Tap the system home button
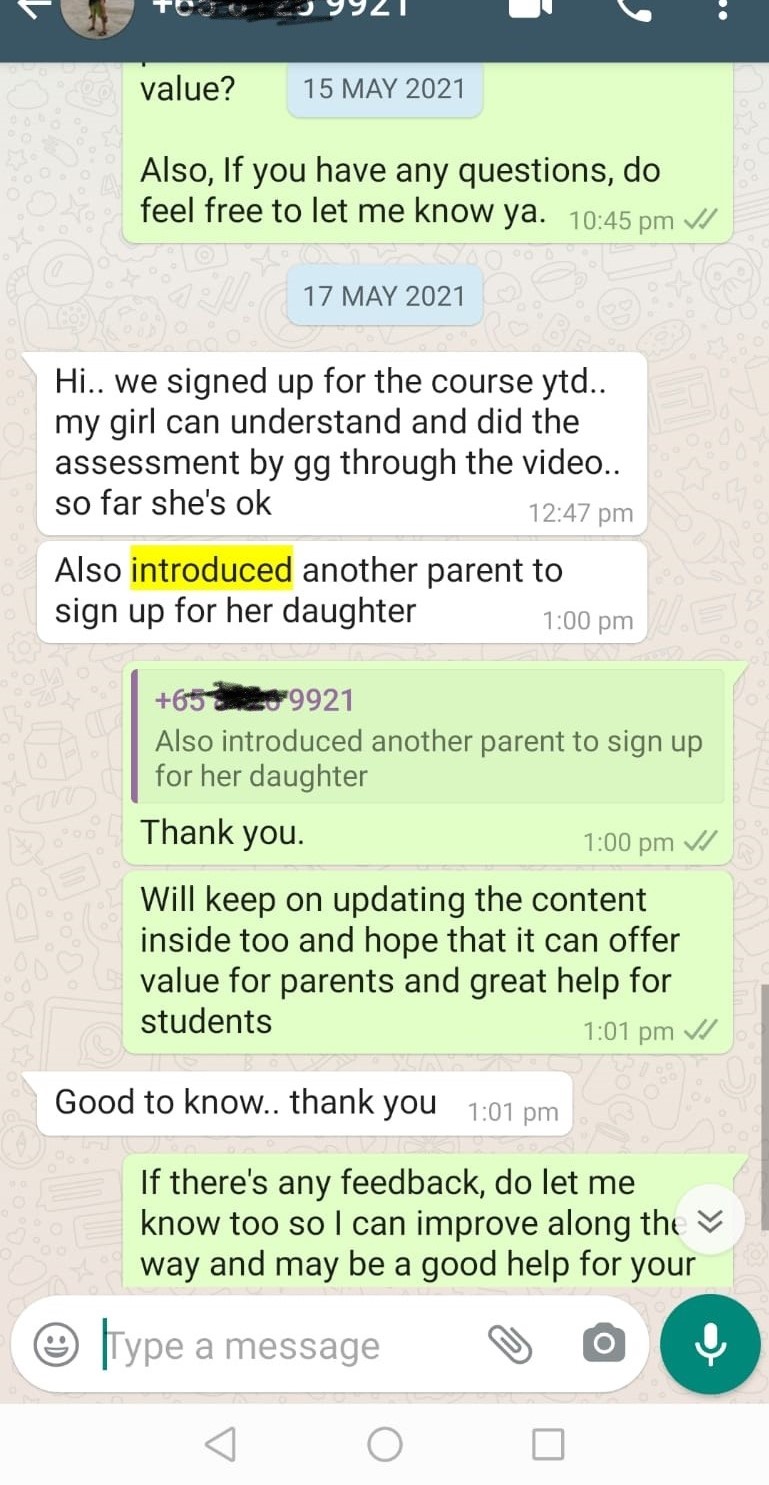The image size is (769, 1485). click(x=385, y=1444)
